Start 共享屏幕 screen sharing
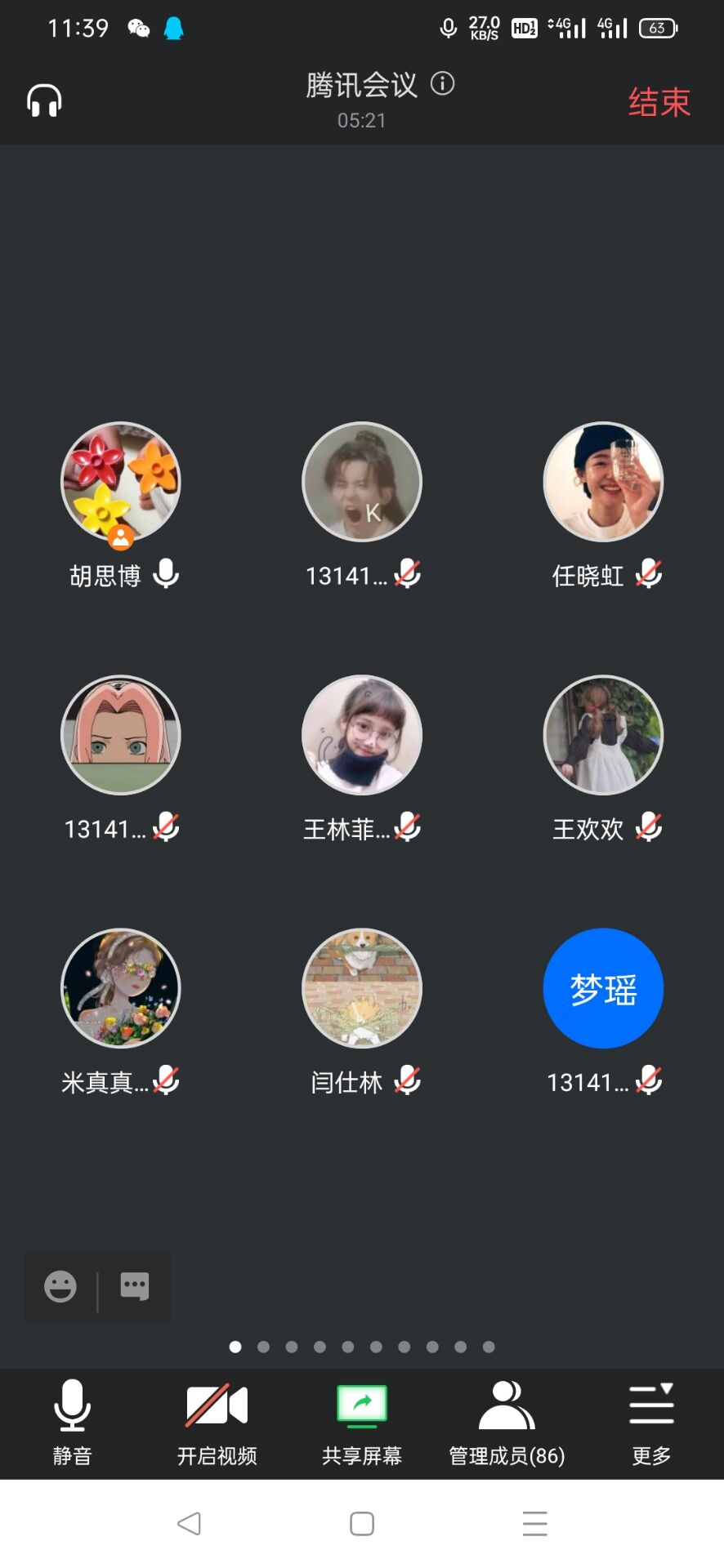The width and height of the screenshot is (724, 1568). pyautogui.click(x=362, y=1421)
